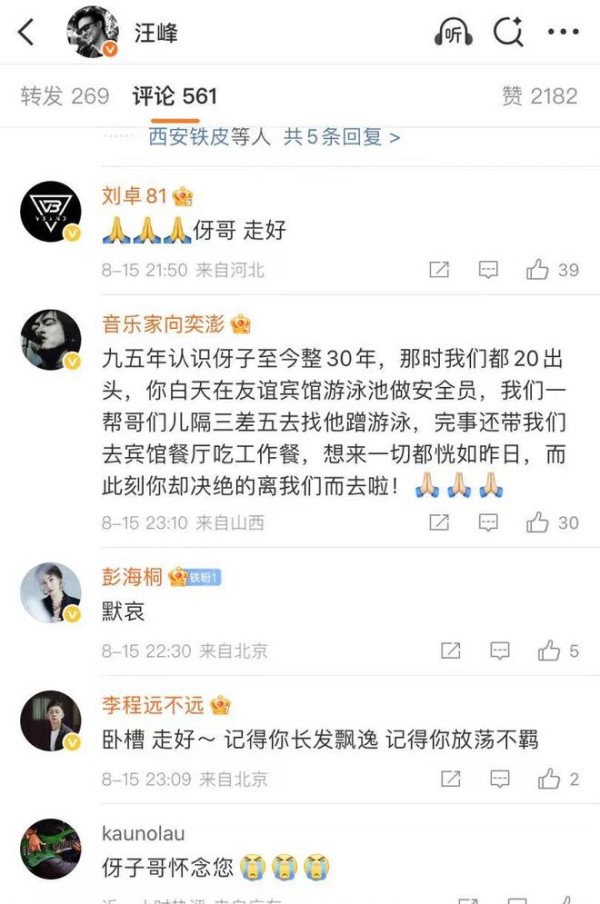Open the three-dot overflow menu

[563, 33]
